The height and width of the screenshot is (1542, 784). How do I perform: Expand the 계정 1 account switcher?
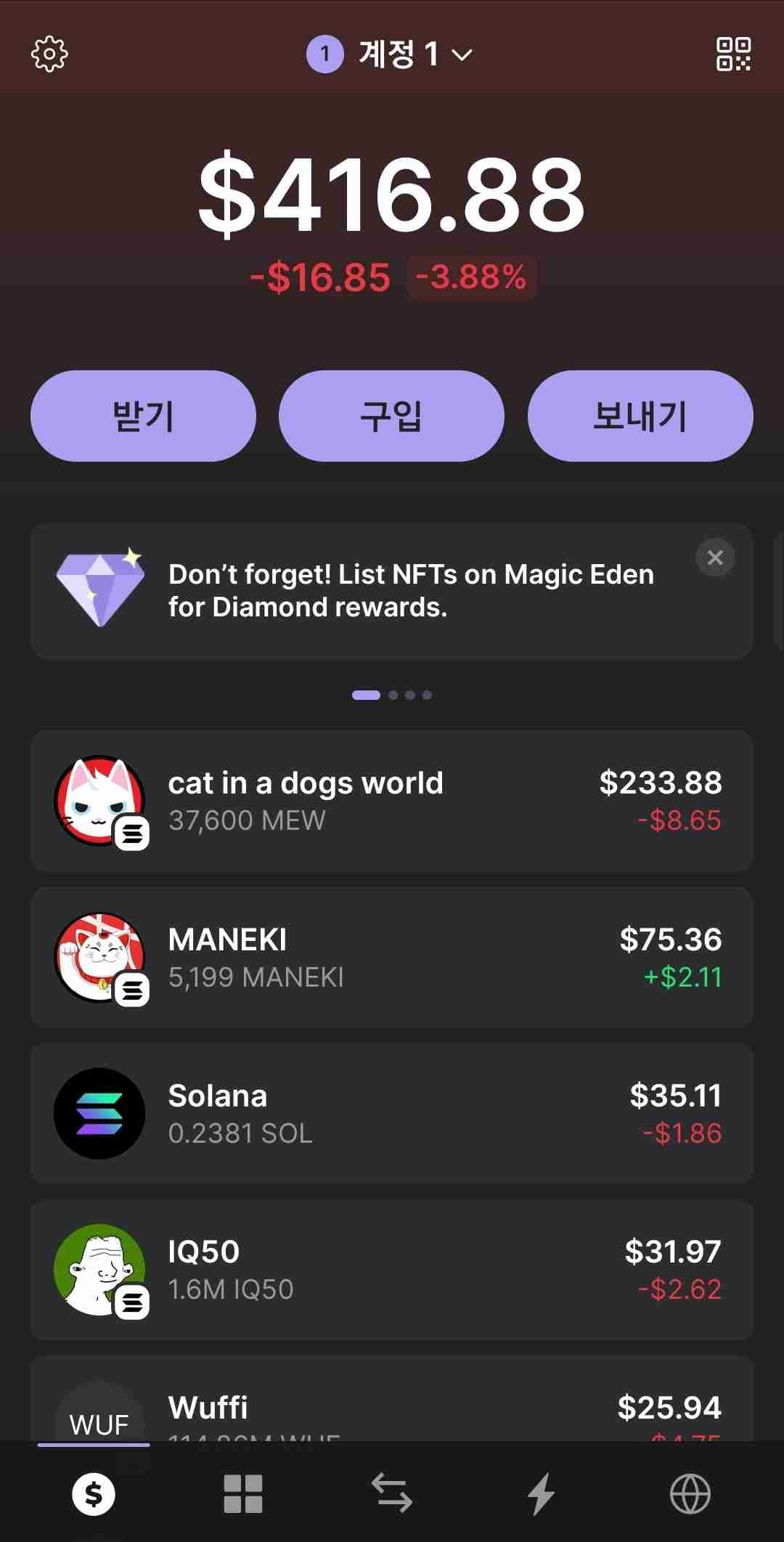click(x=391, y=54)
